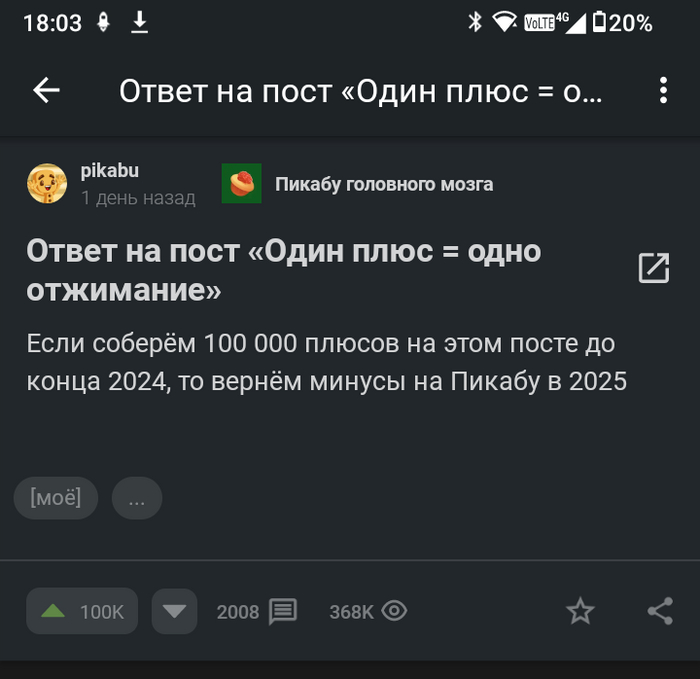Share this post
This screenshot has height=679, width=700.
(660, 611)
